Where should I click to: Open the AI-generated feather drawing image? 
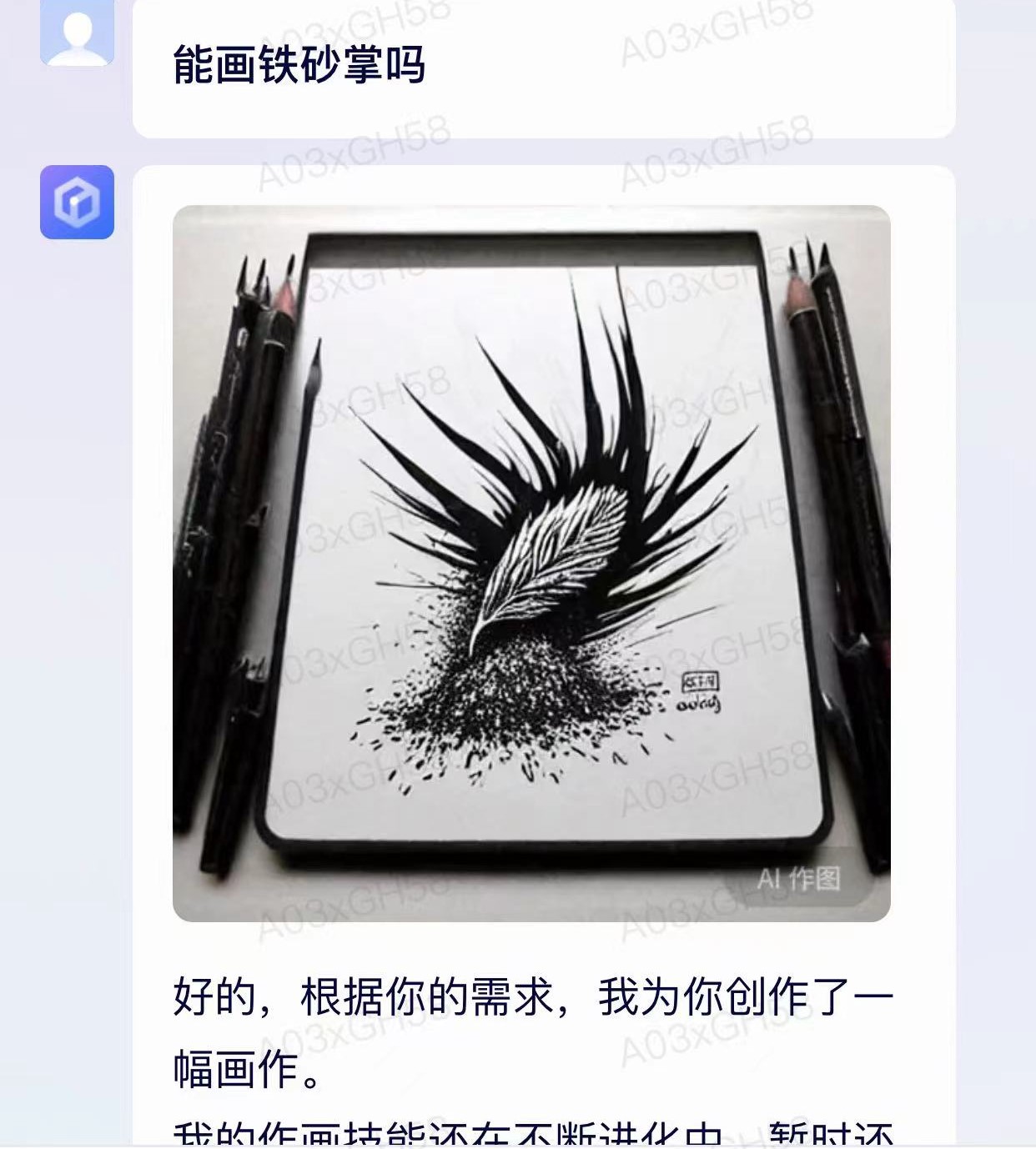click(x=531, y=563)
